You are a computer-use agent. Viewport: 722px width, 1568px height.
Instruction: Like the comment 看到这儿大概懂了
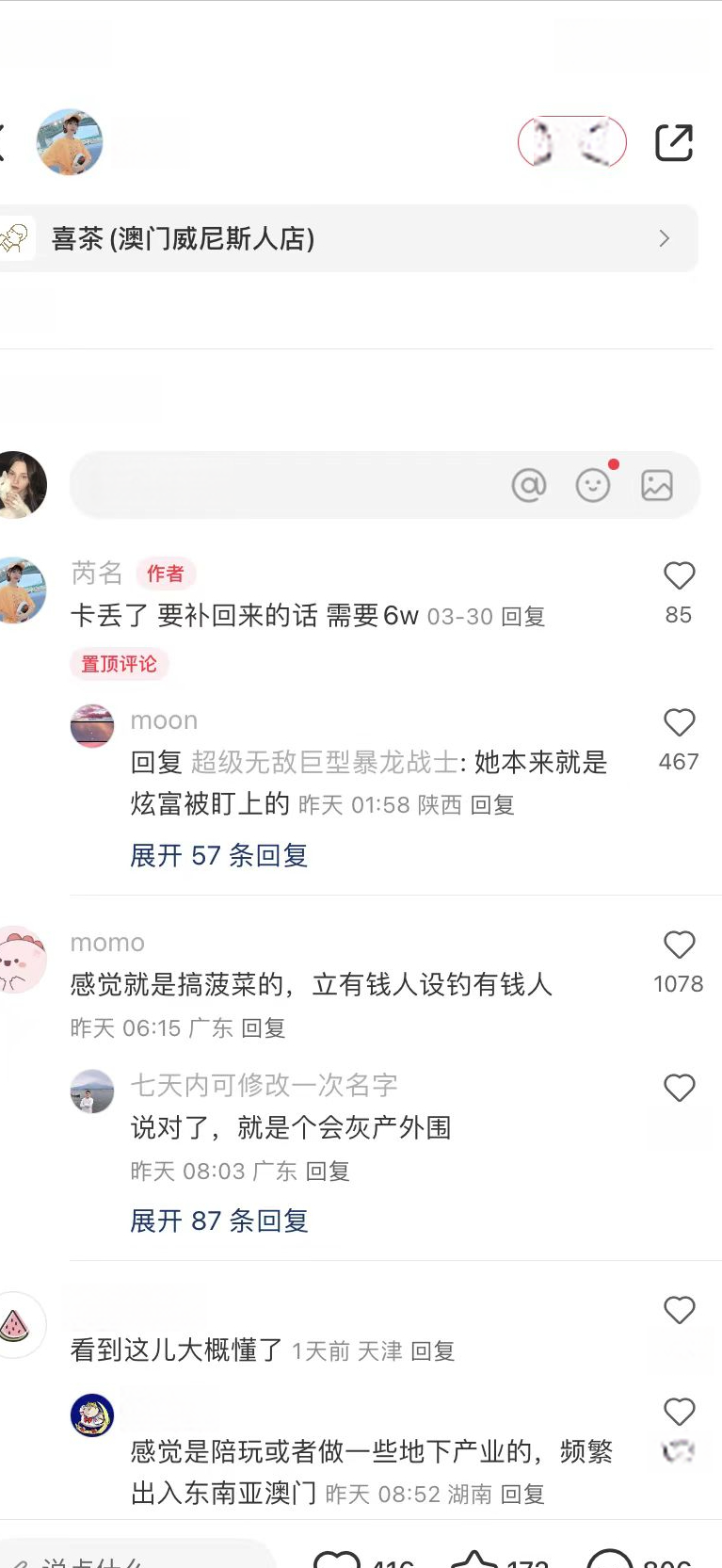pyautogui.click(x=679, y=1311)
